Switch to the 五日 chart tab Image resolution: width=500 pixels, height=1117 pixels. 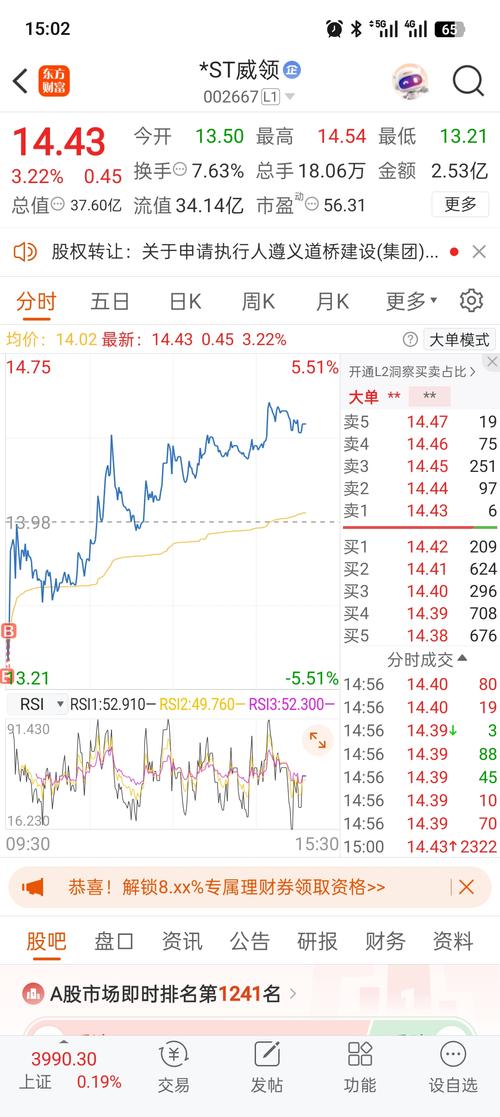[110, 301]
